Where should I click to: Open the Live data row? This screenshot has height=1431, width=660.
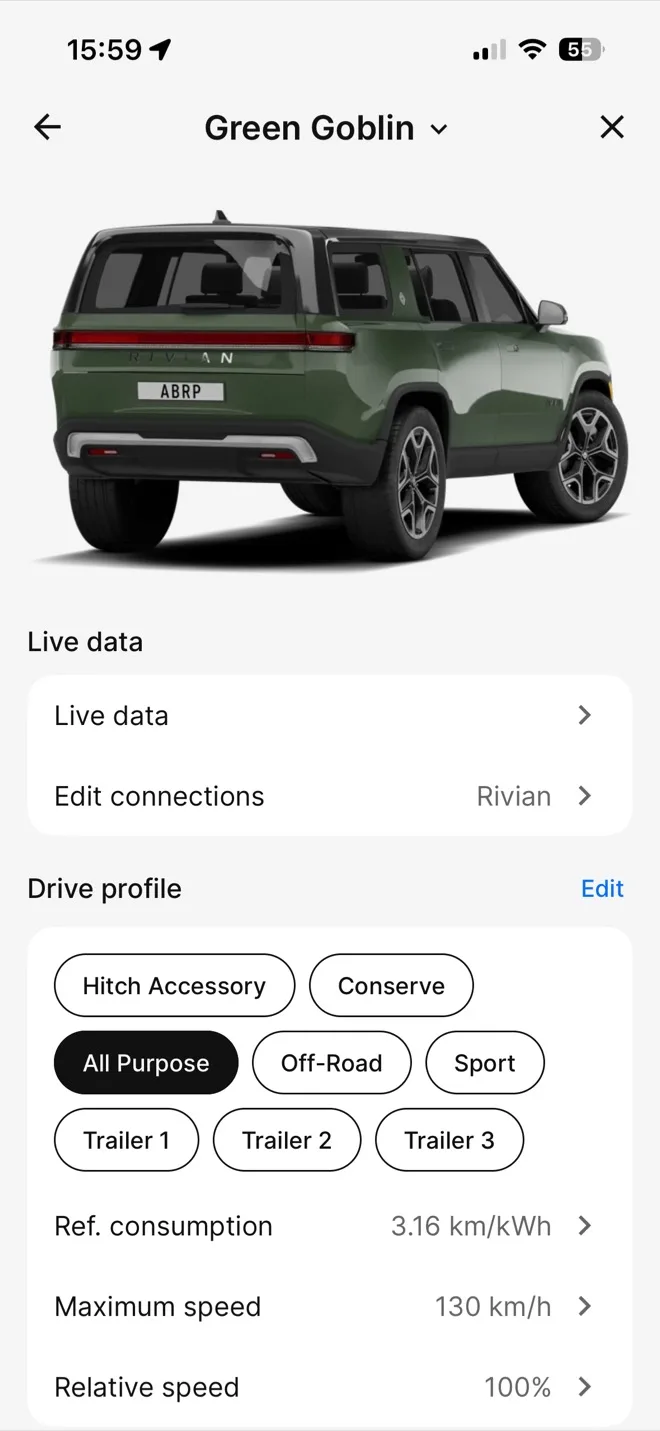click(x=329, y=716)
